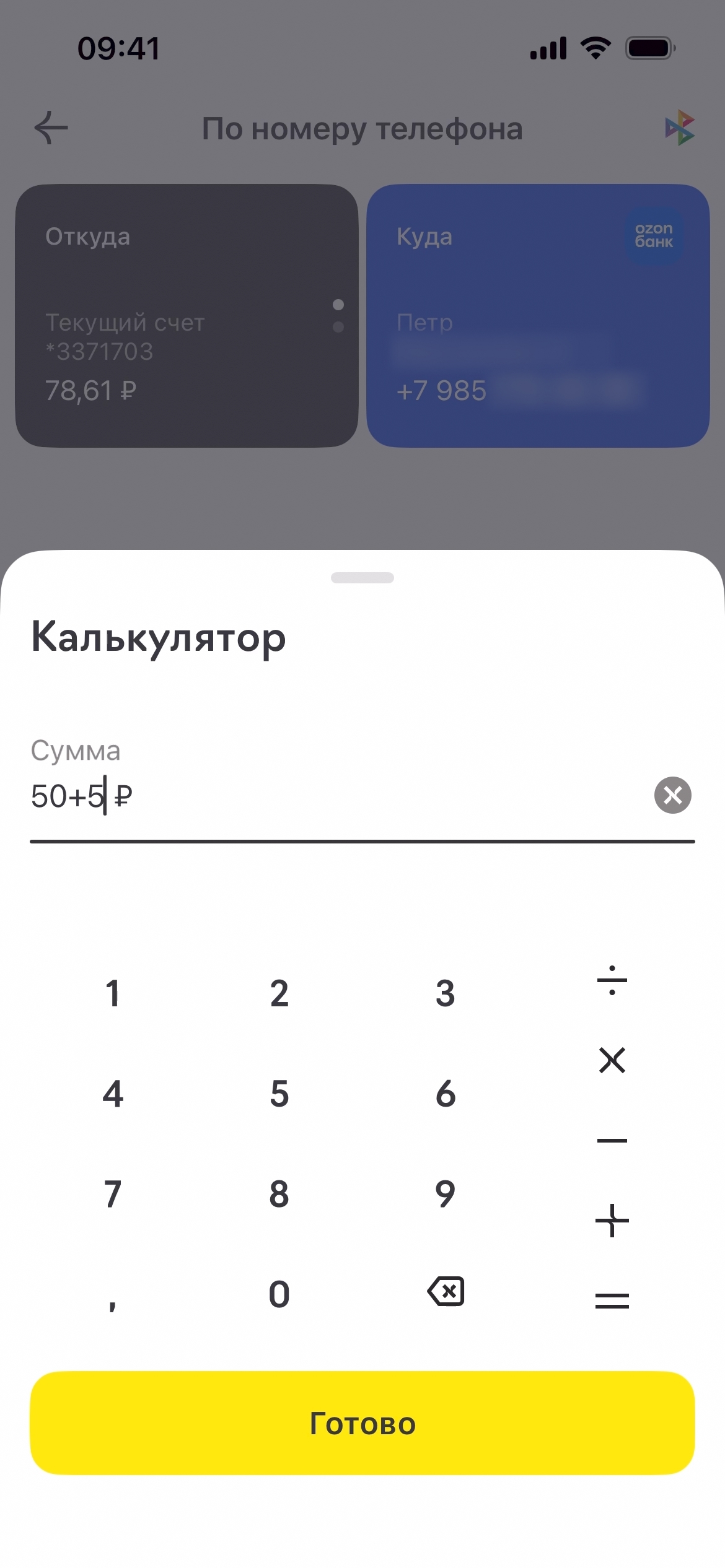Enter digit 7 on the calculator
This screenshot has width=725, height=1568.
tap(113, 1194)
